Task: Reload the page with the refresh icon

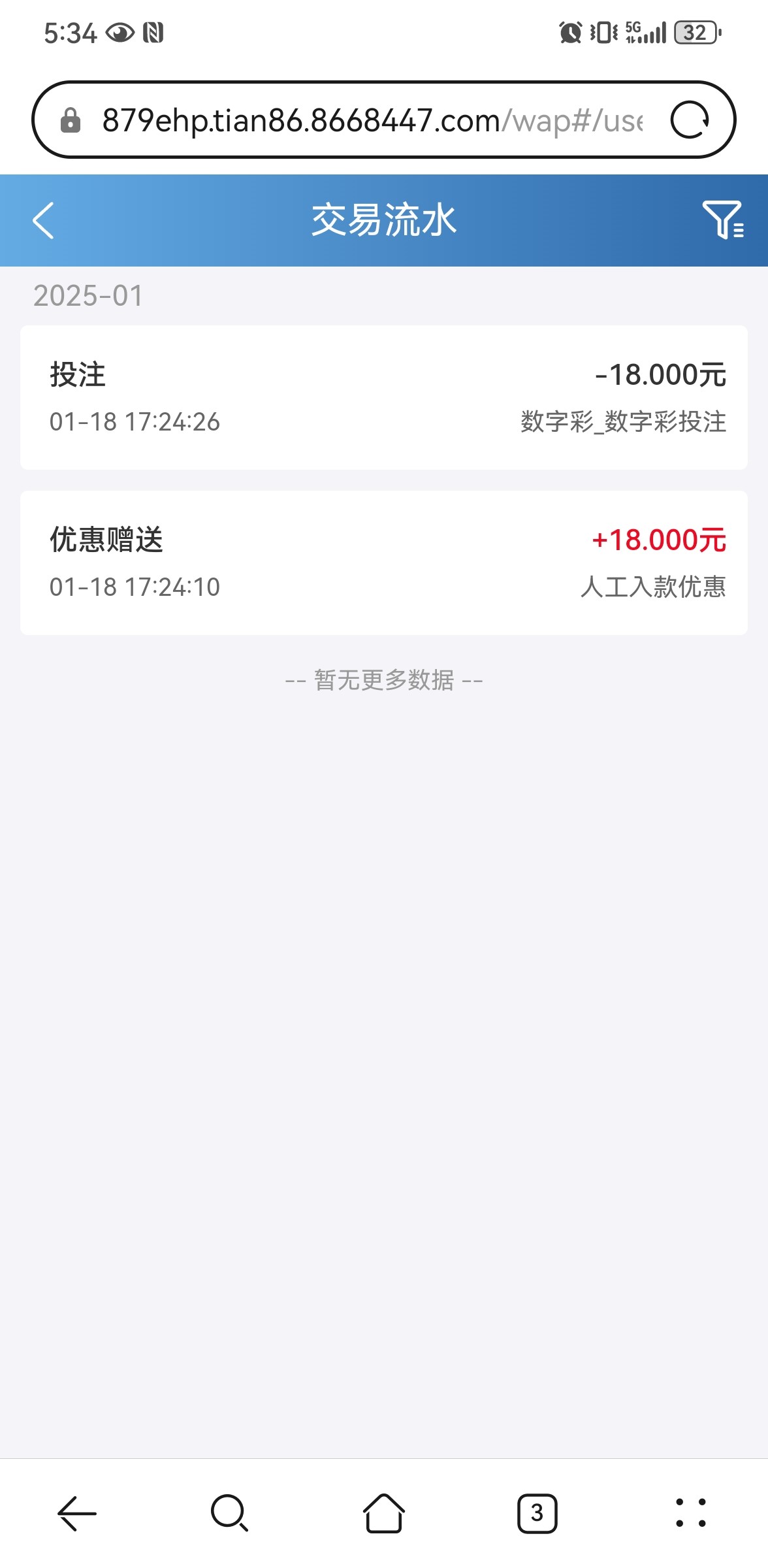Action: 690,120
